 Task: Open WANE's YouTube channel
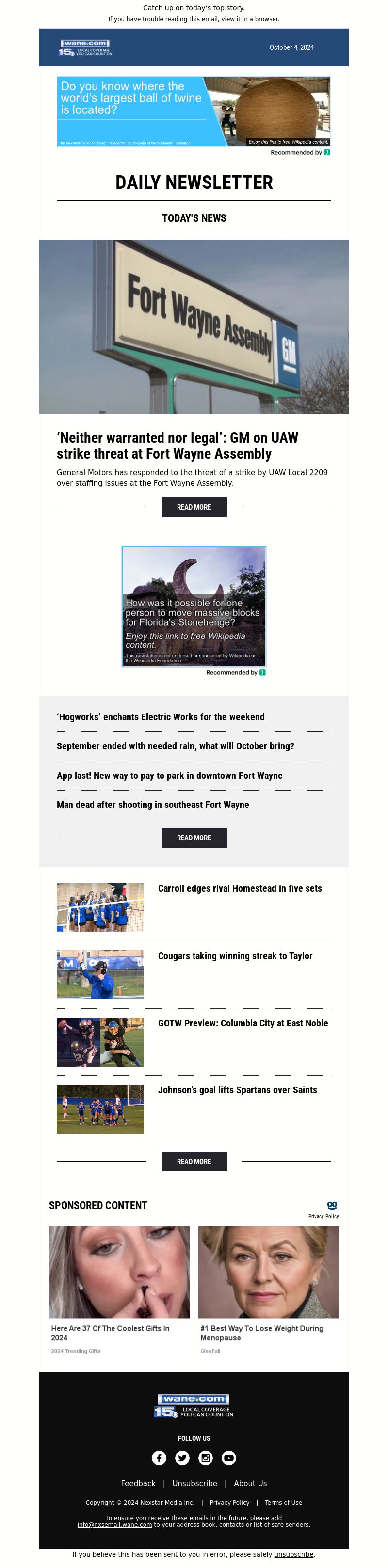229,1458
